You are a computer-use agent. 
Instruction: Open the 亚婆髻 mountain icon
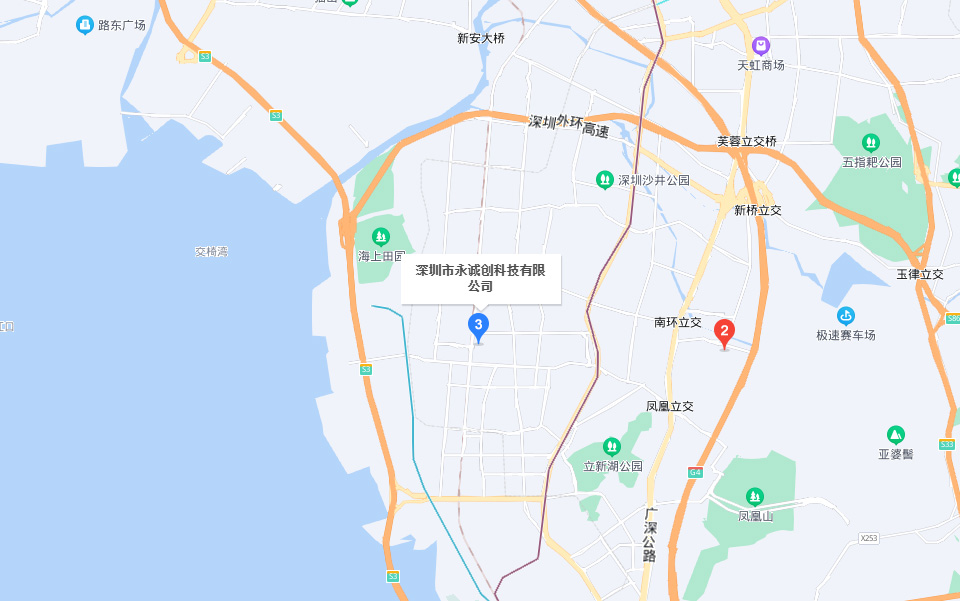[x=896, y=435]
